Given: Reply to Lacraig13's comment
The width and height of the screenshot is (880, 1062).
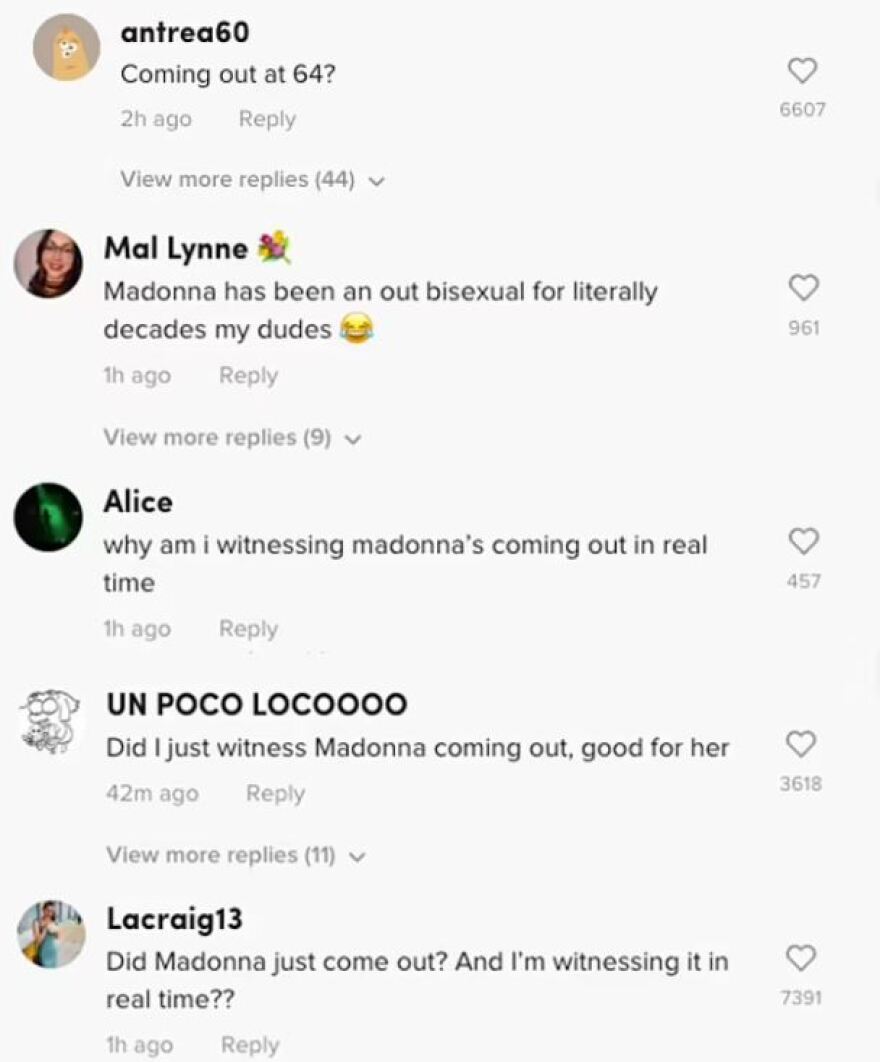Looking at the screenshot, I should [x=249, y=1045].
